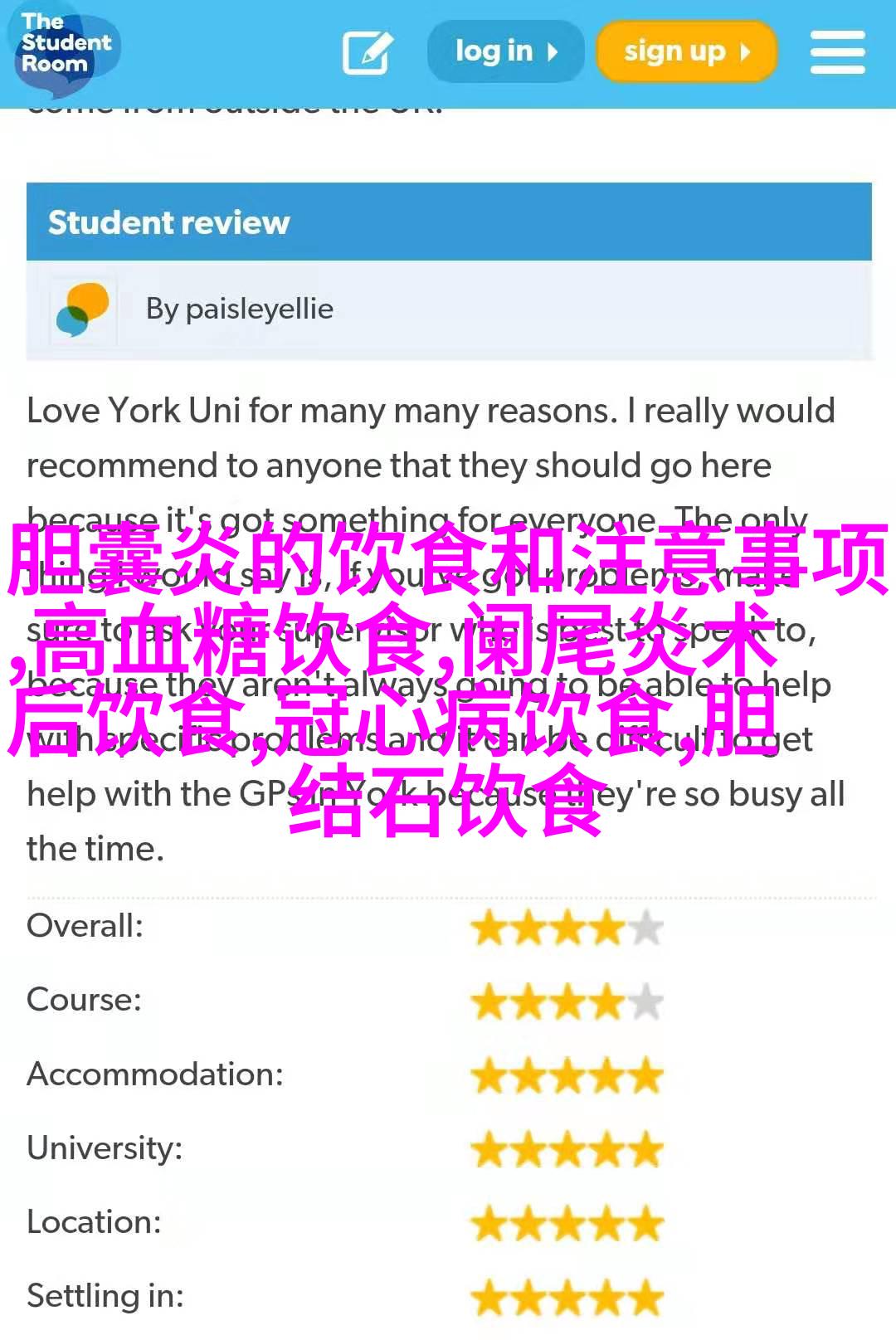Open the new post compose icon
Image resolution: width=896 pixels, height=1340 pixels.
click(x=368, y=52)
